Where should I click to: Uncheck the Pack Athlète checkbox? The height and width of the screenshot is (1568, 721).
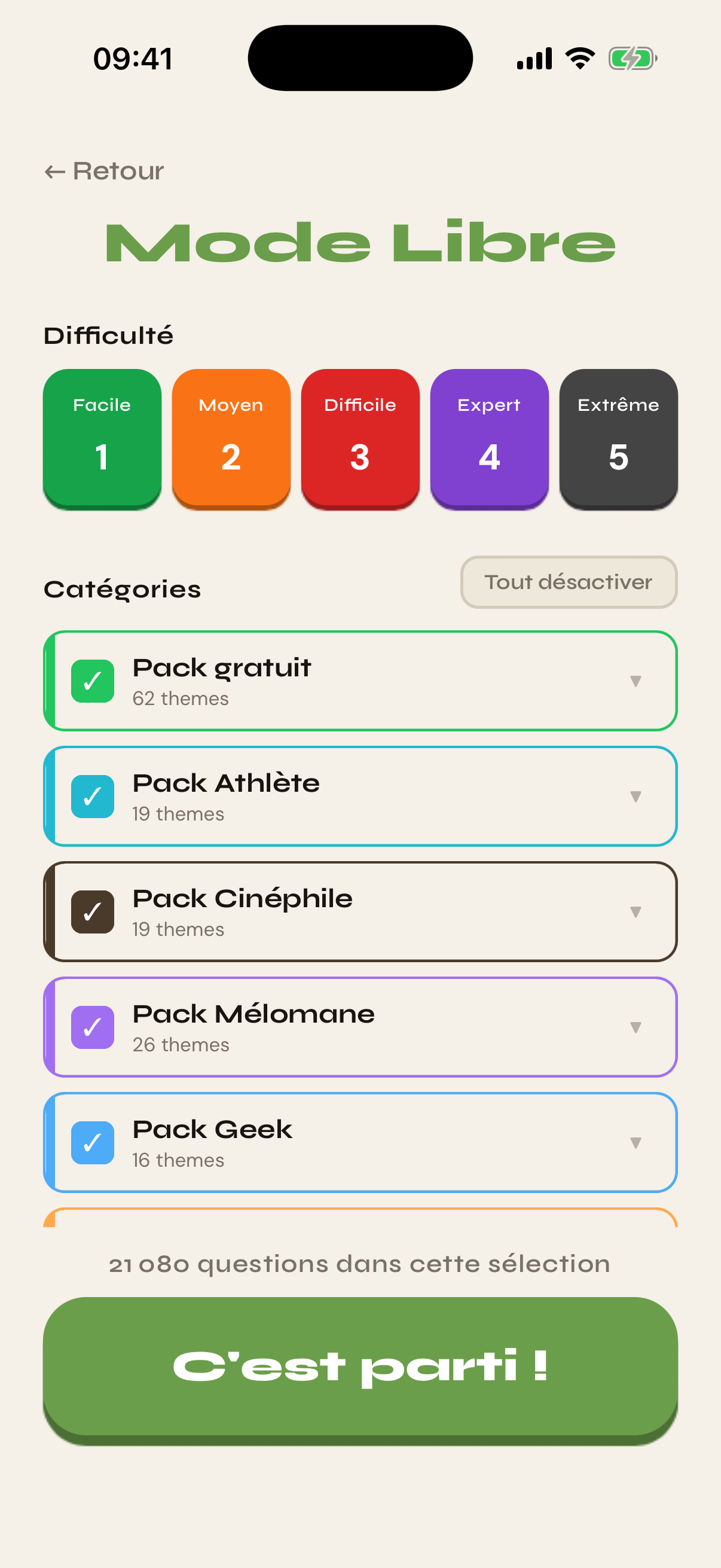pos(93,796)
